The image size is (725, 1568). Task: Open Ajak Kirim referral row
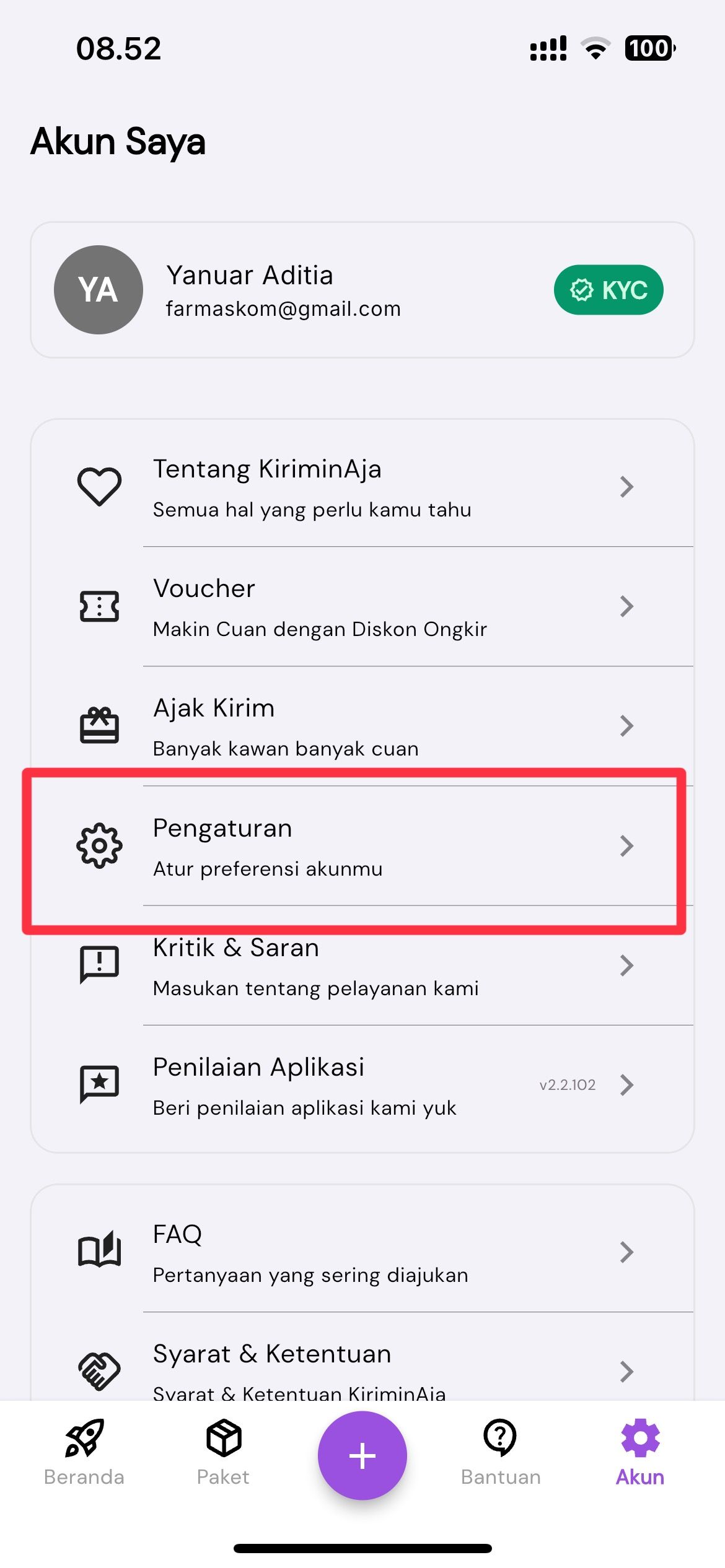coord(362,726)
